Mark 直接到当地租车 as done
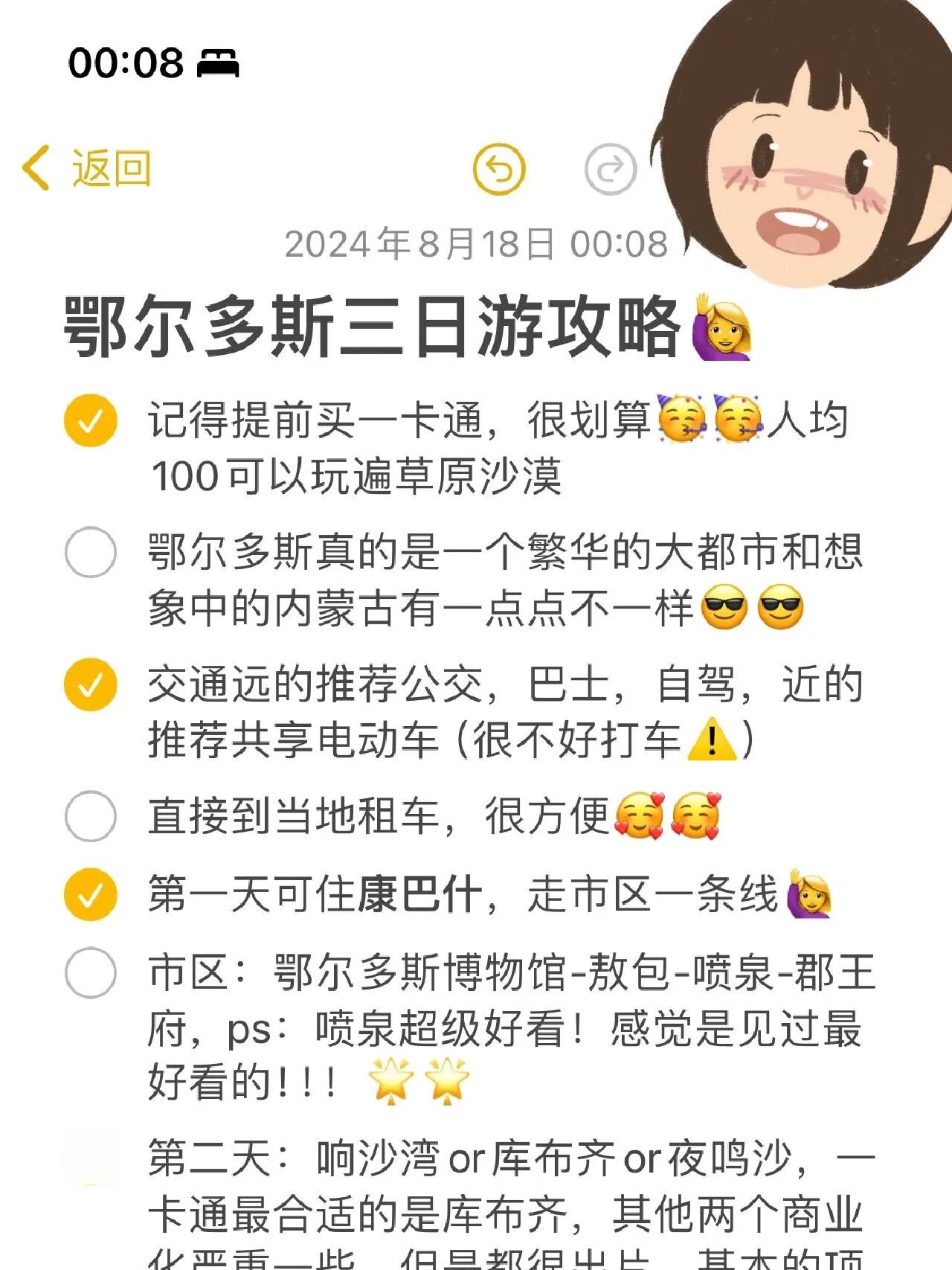The width and height of the screenshot is (952, 1270). [x=91, y=816]
